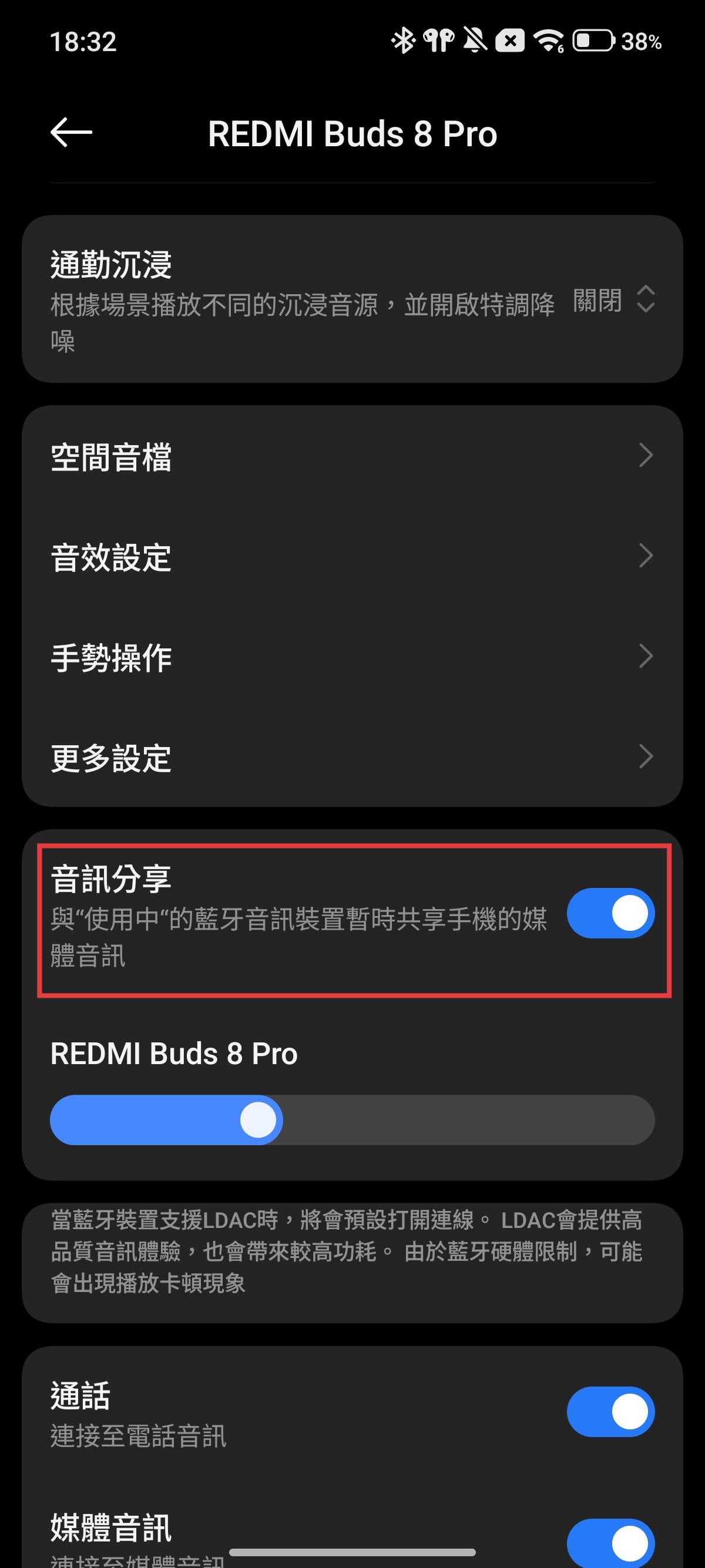Adjust the REDMI Buds 8 Pro volume slider
Image resolution: width=705 pixels, height=1568 pixels.
click(x=258, y=1120)
